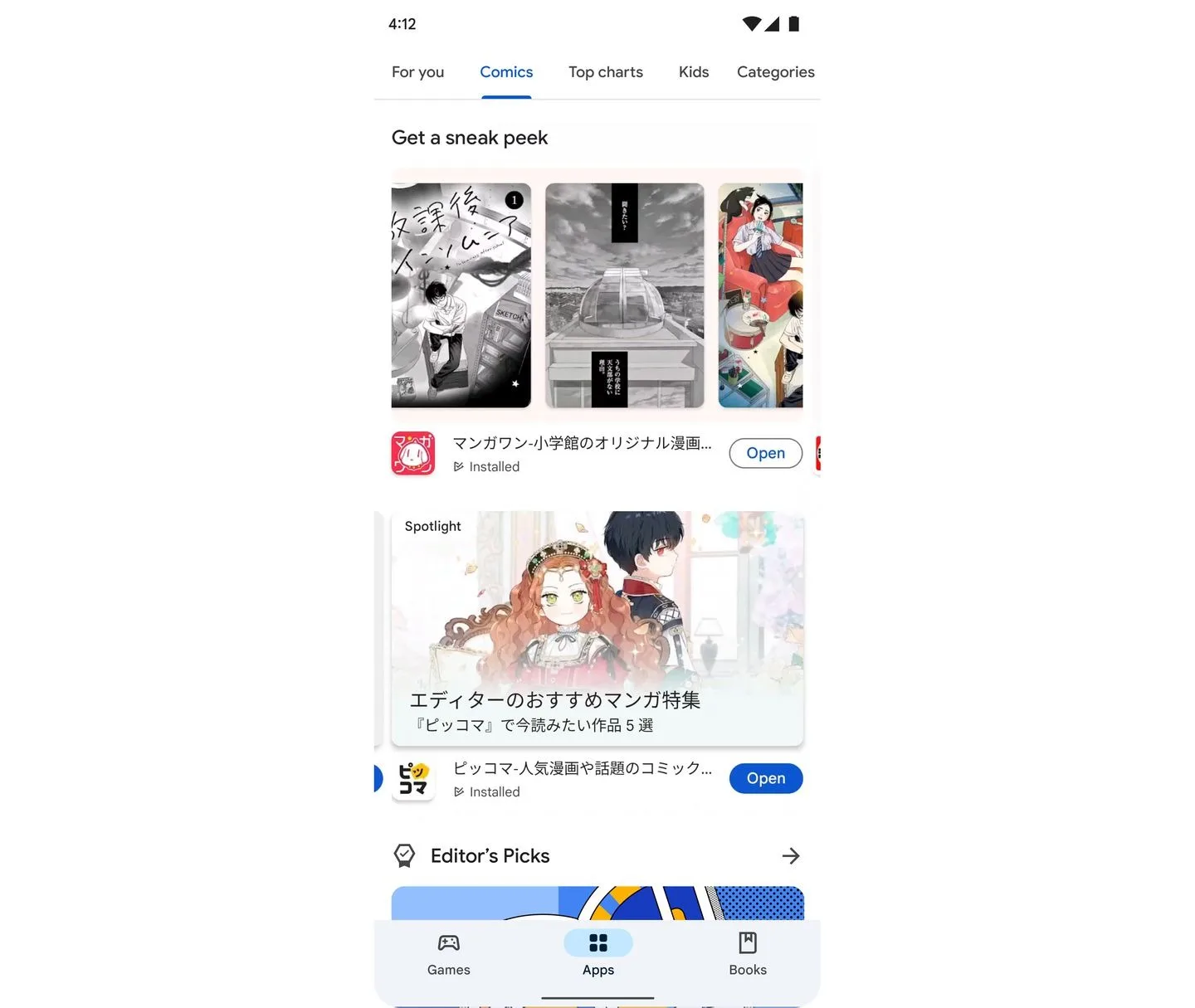Select the Comics tab
This screenshot has width=1195, height=1008.
coord(505,72)
